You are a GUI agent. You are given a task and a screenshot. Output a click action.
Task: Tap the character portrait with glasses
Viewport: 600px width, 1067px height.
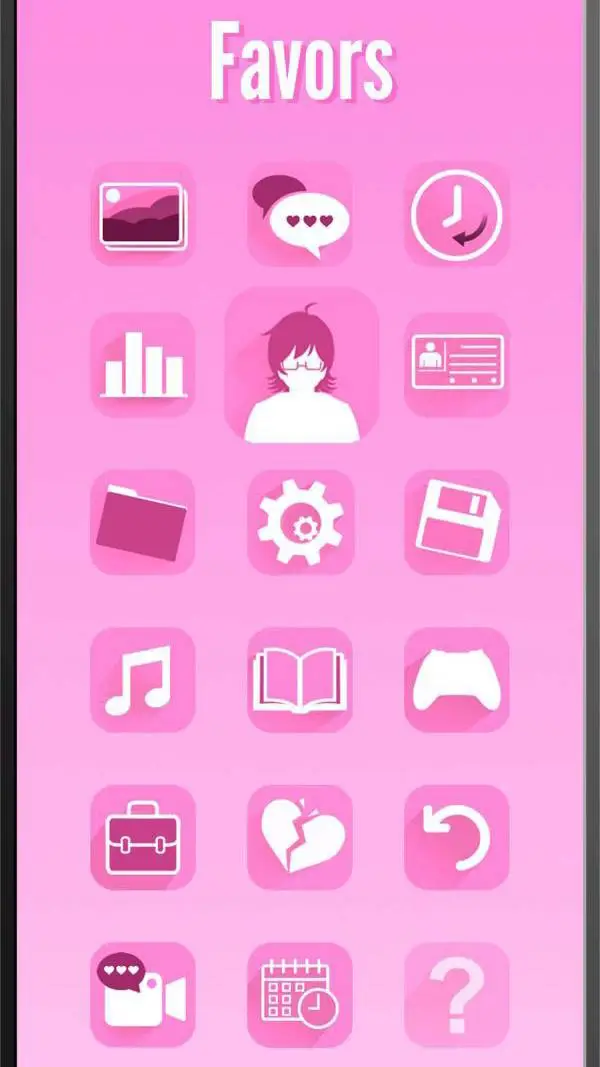tap(301, 366)
